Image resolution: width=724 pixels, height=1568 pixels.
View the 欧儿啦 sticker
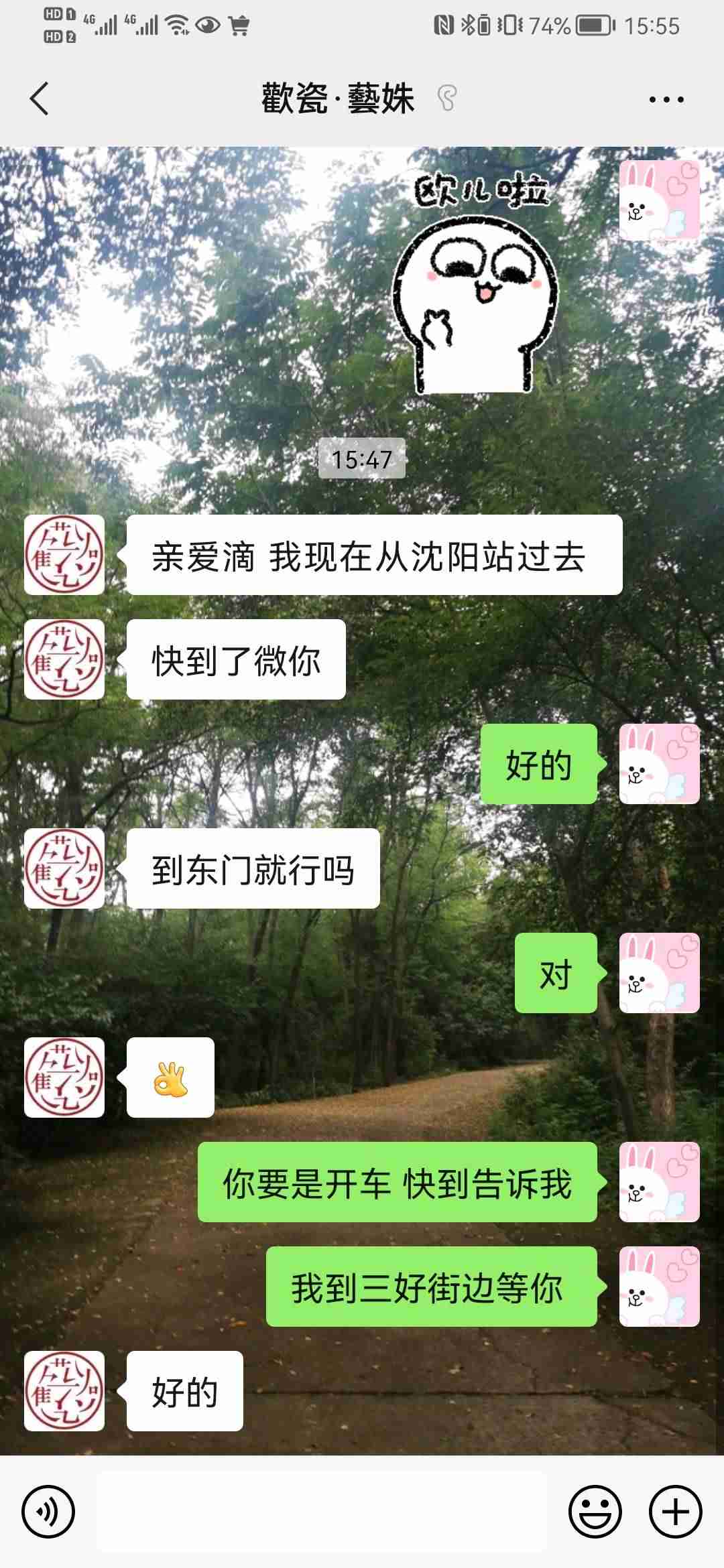pyautogui.click(x=477, y=285)
